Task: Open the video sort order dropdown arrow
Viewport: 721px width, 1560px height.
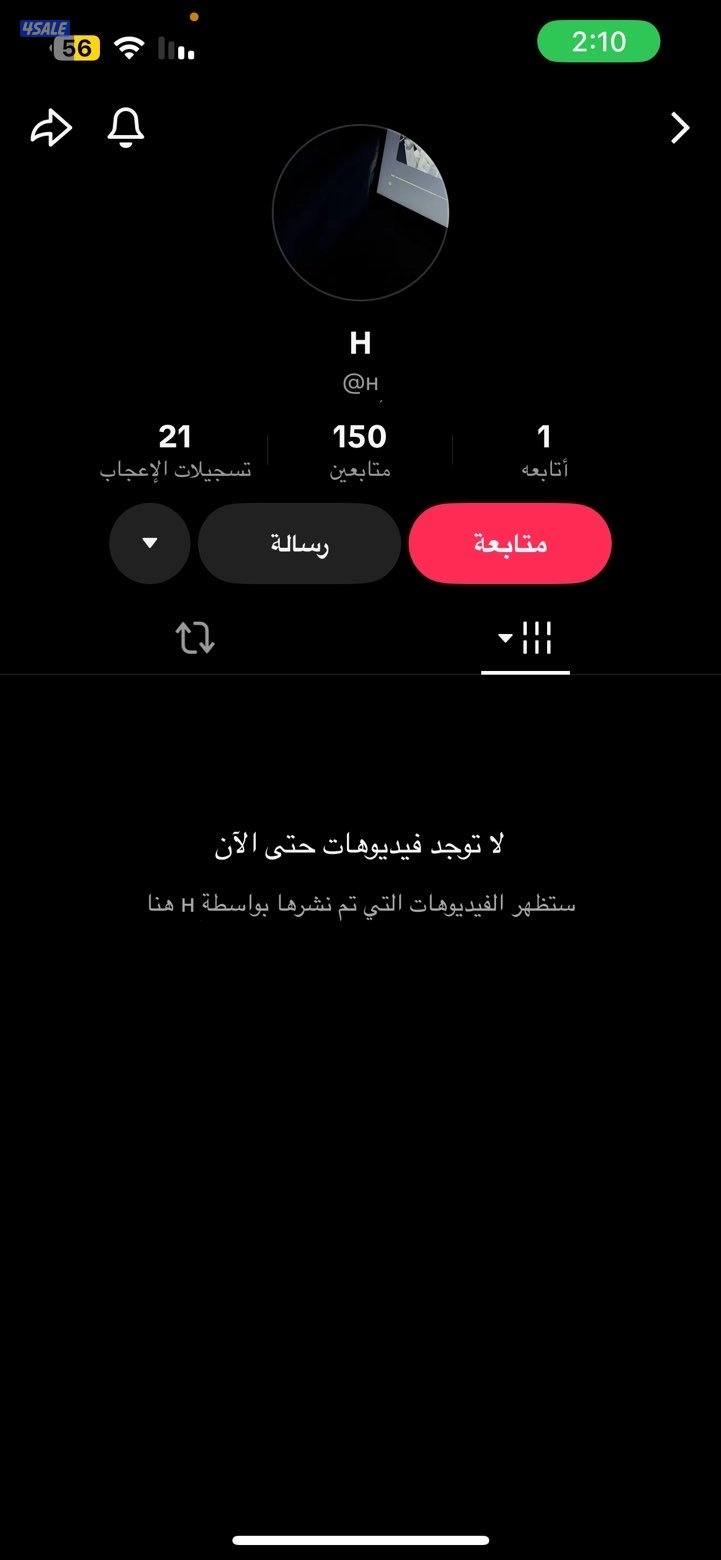Action: (x=504, y=637)
